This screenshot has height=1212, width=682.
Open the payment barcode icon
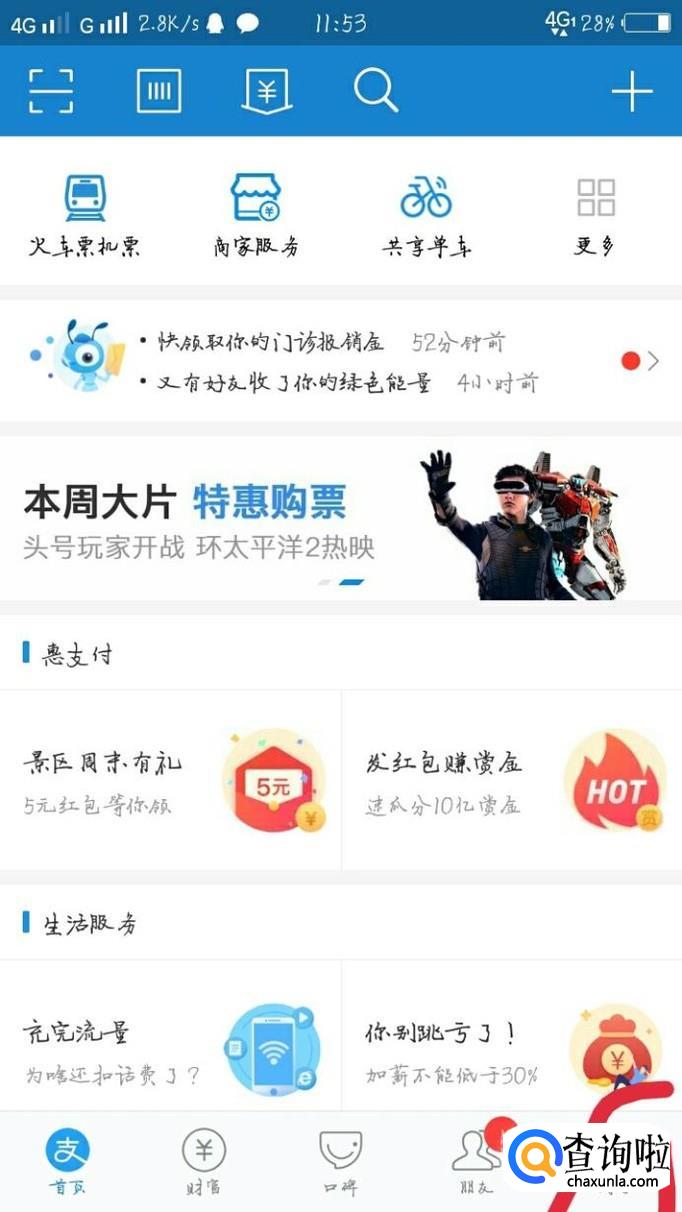coord(159,91)
